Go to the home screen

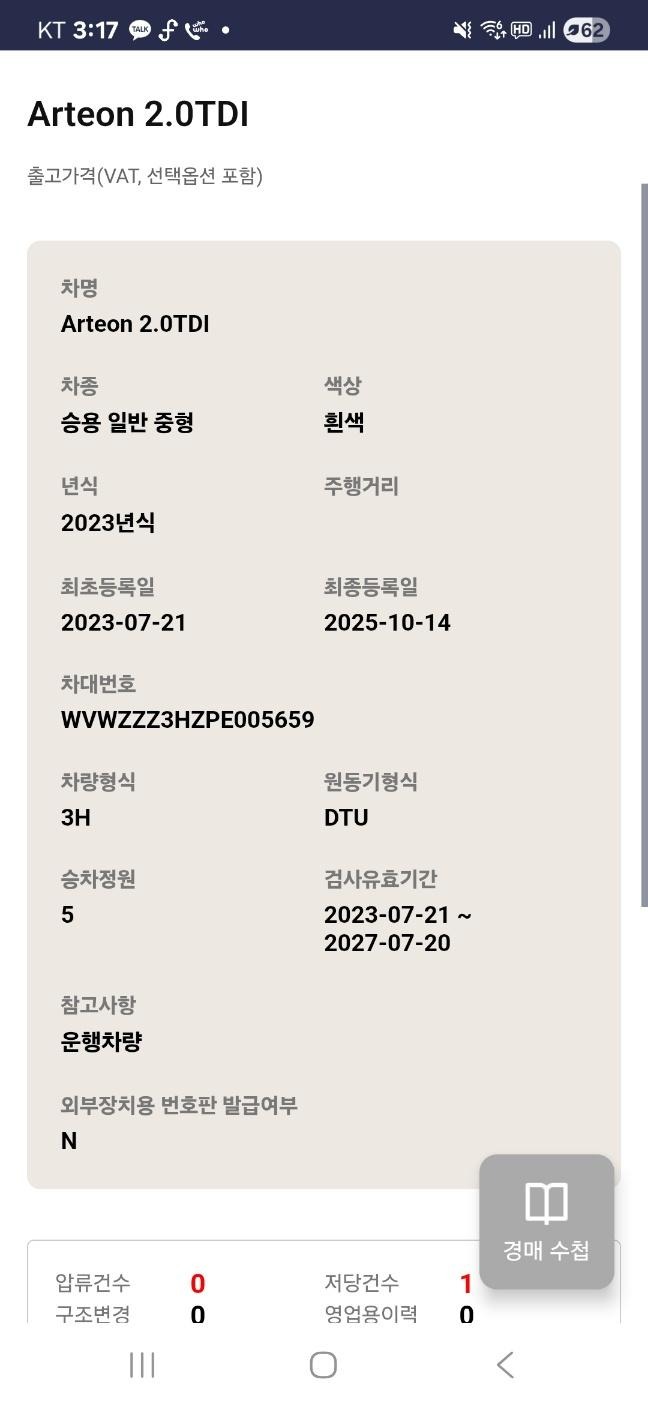click(x=323, y=1365)
